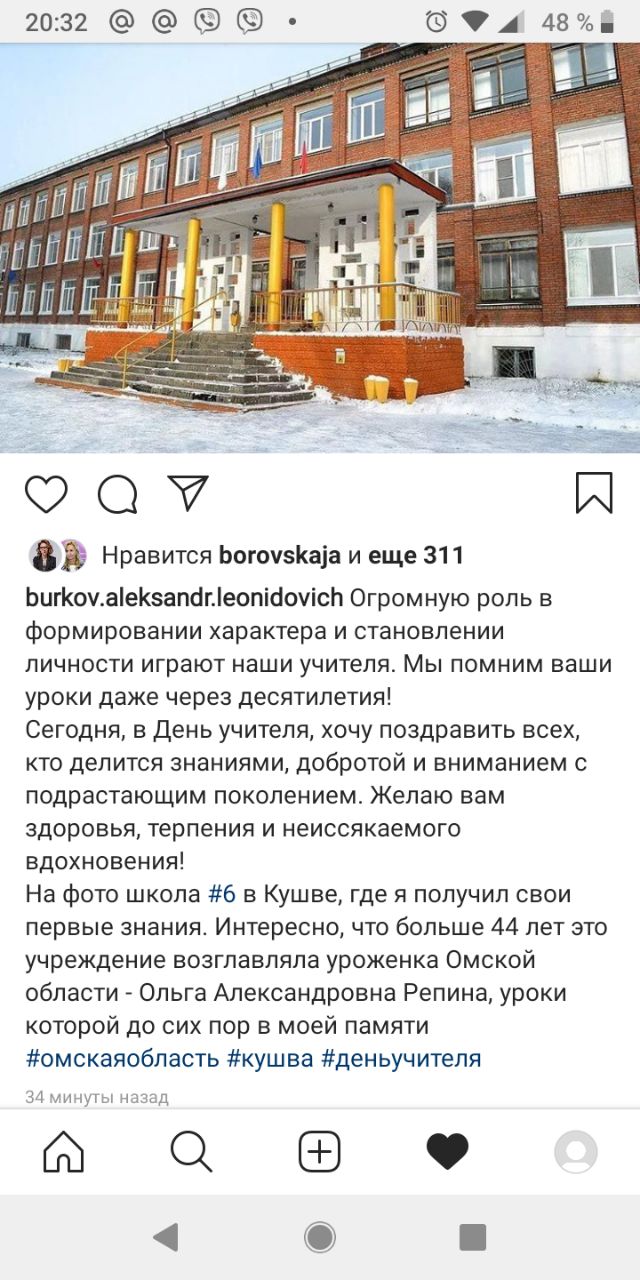The width and height of the screenshot is (640, 1280).
Task: Open comments on this post
Action: coord(117,494)
